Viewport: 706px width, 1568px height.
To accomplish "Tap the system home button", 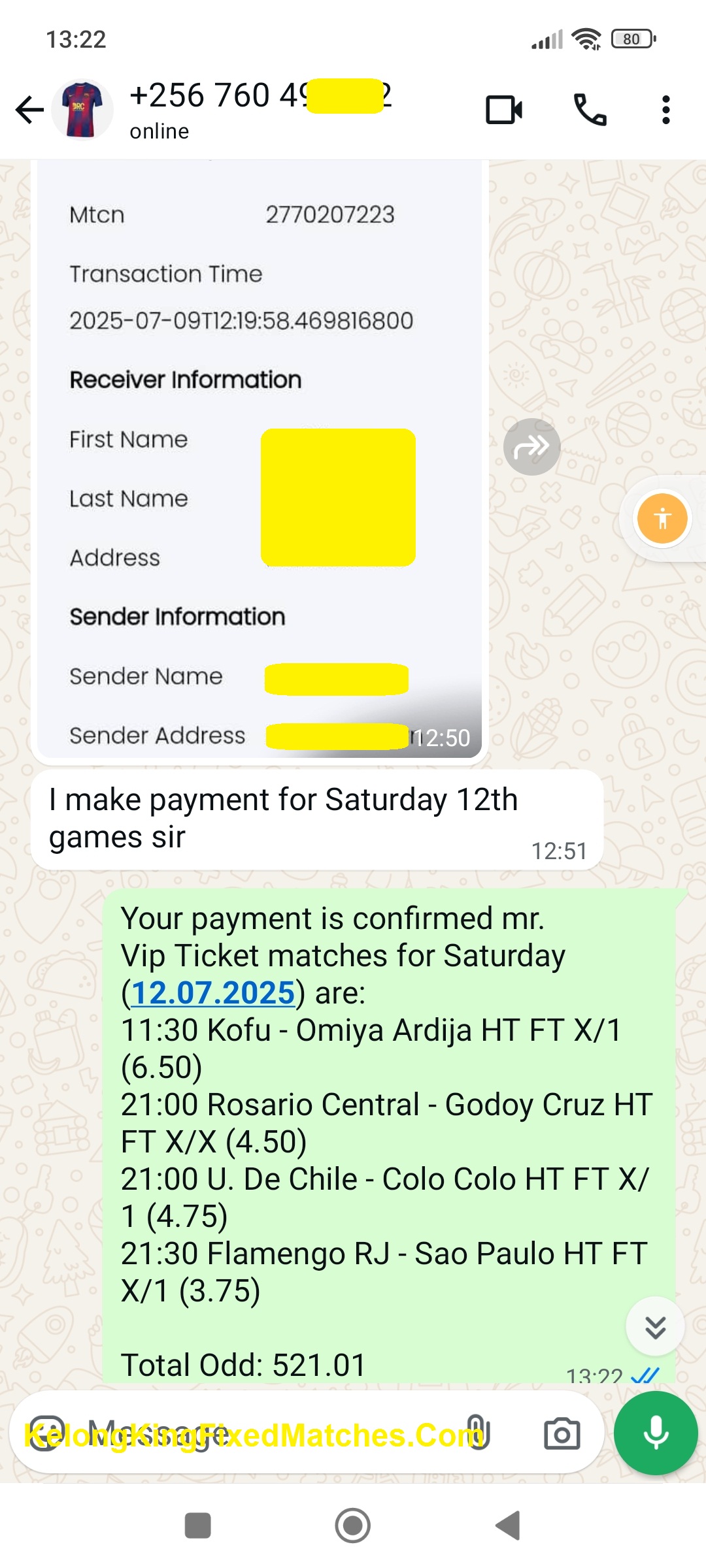I will point(353,1526).
